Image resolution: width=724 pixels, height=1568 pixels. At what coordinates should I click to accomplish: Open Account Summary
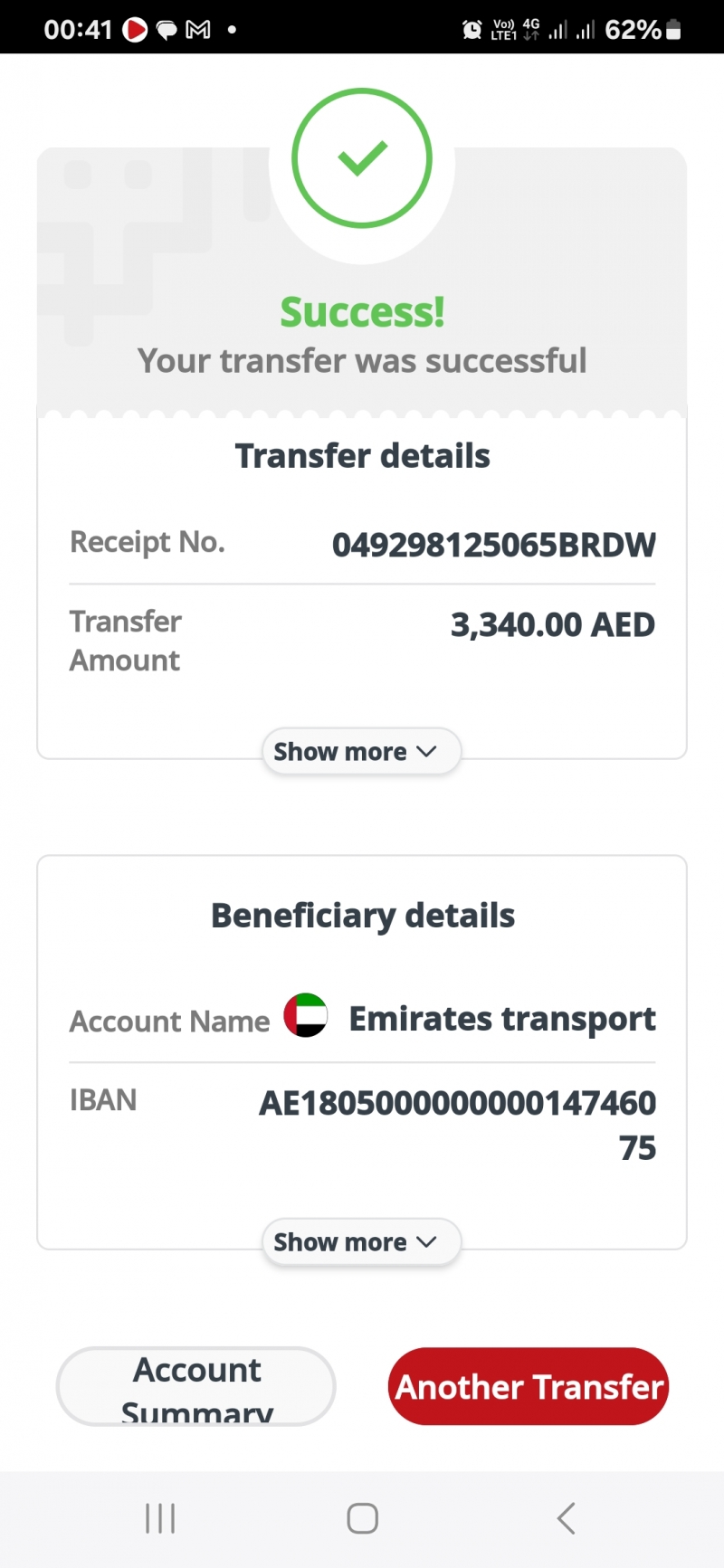point(196,1386)
